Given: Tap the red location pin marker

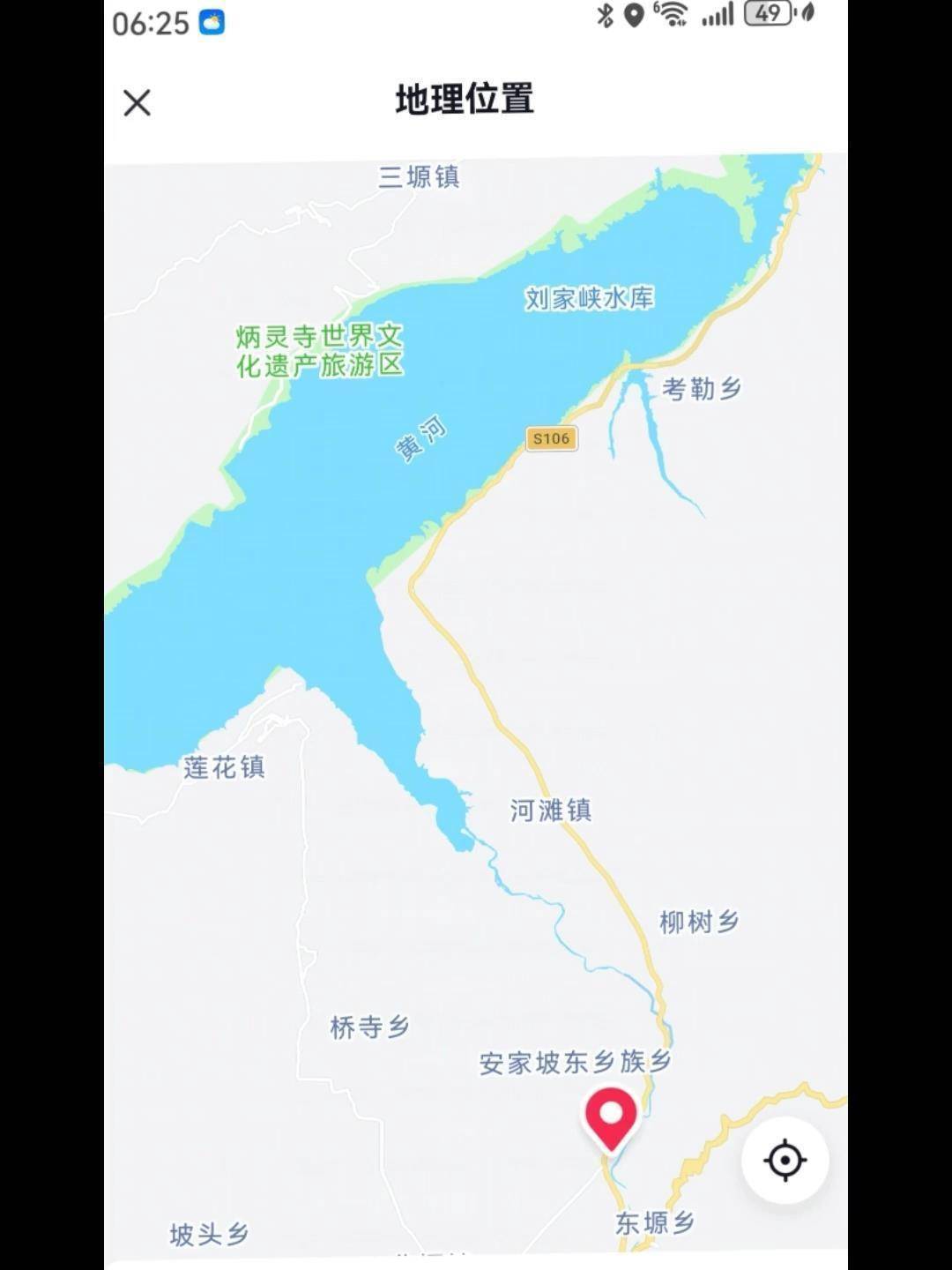Looking at the screenshot, I should click(x=611, y=1117).
